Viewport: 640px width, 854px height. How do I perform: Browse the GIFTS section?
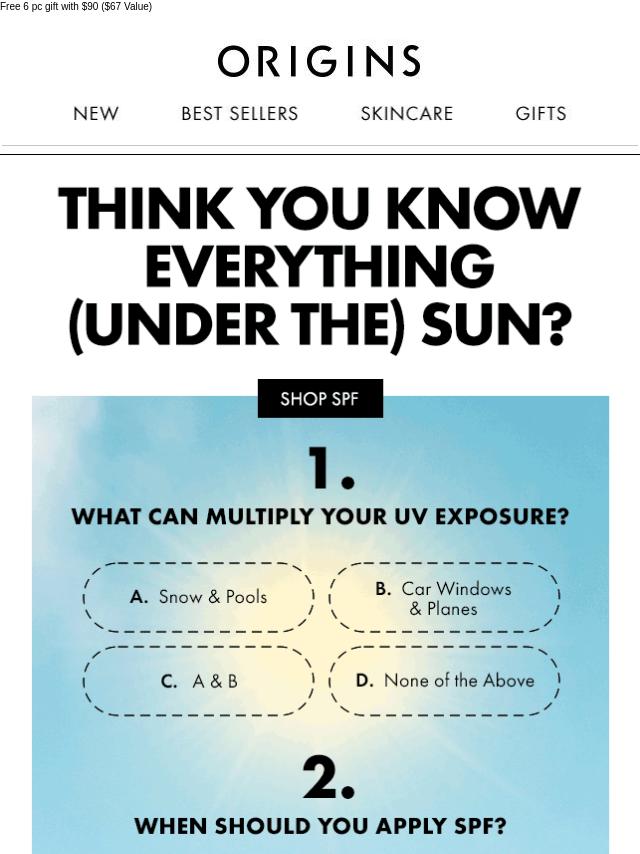tap(540, 114)
